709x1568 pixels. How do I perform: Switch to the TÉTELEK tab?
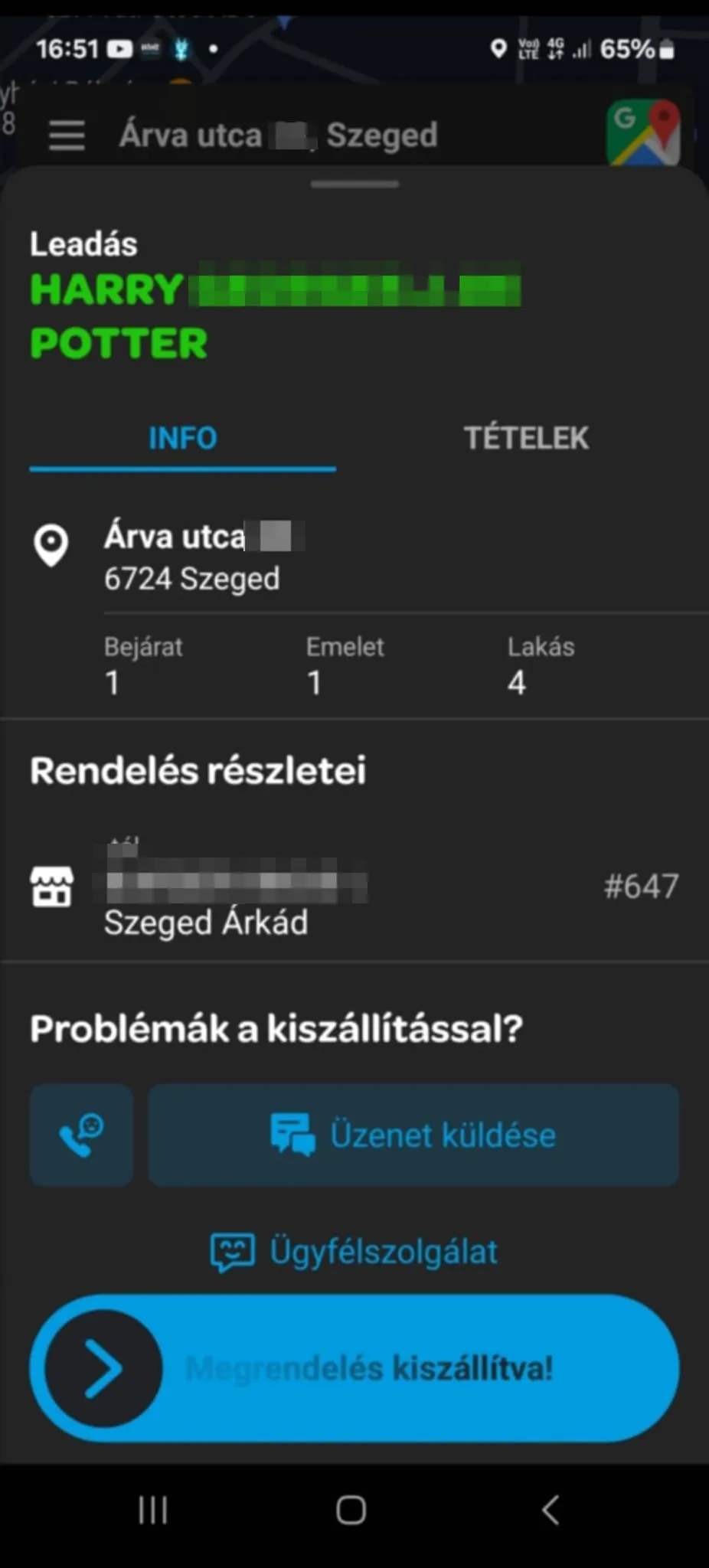(526, 439)
